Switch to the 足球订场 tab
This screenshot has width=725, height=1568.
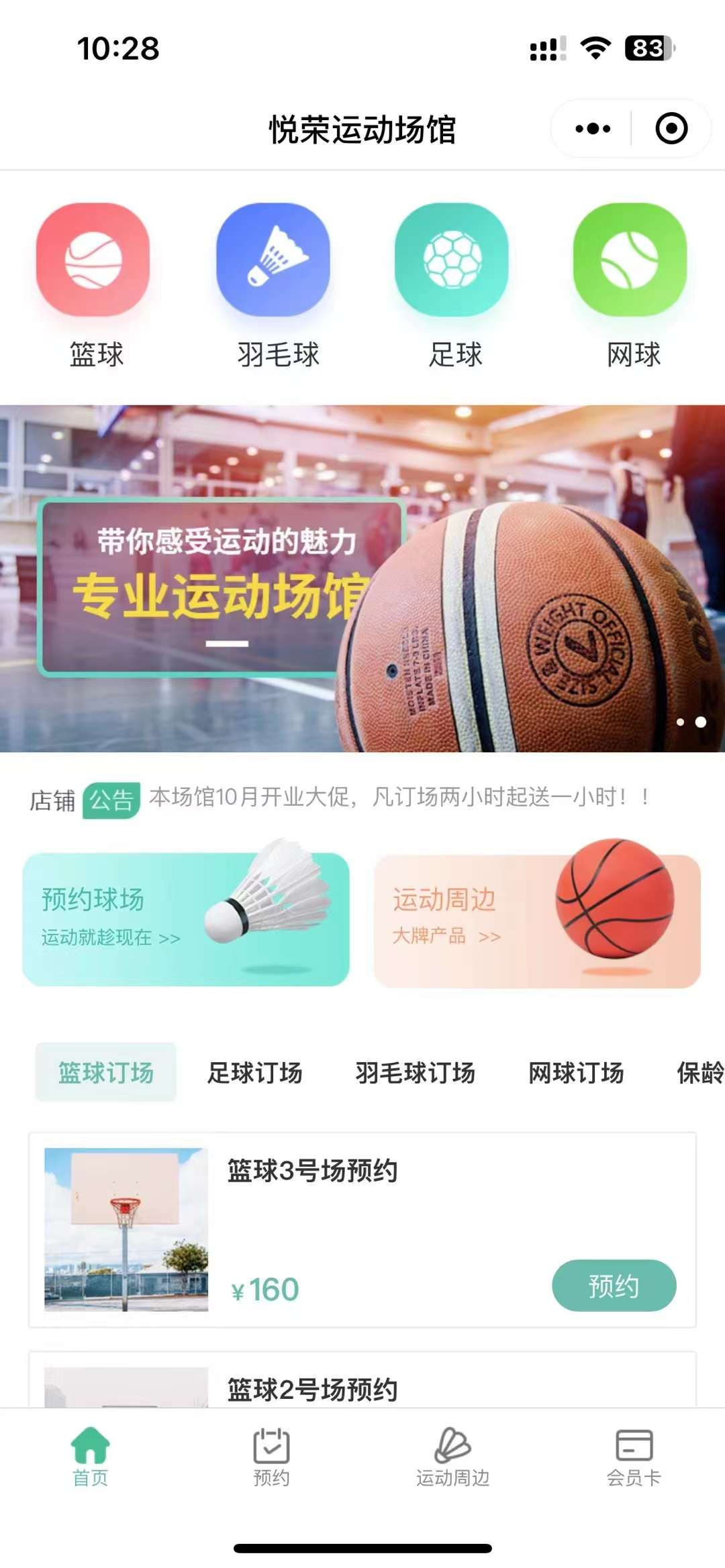(254, 1072)
